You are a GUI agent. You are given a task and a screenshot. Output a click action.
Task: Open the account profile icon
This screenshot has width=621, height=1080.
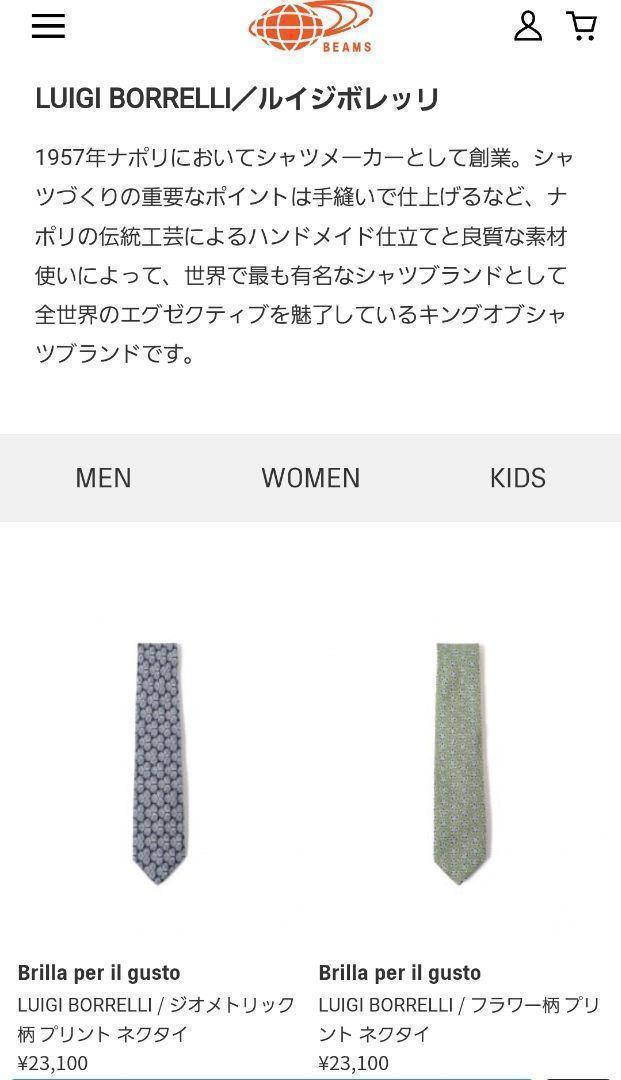tap(528, 26)
